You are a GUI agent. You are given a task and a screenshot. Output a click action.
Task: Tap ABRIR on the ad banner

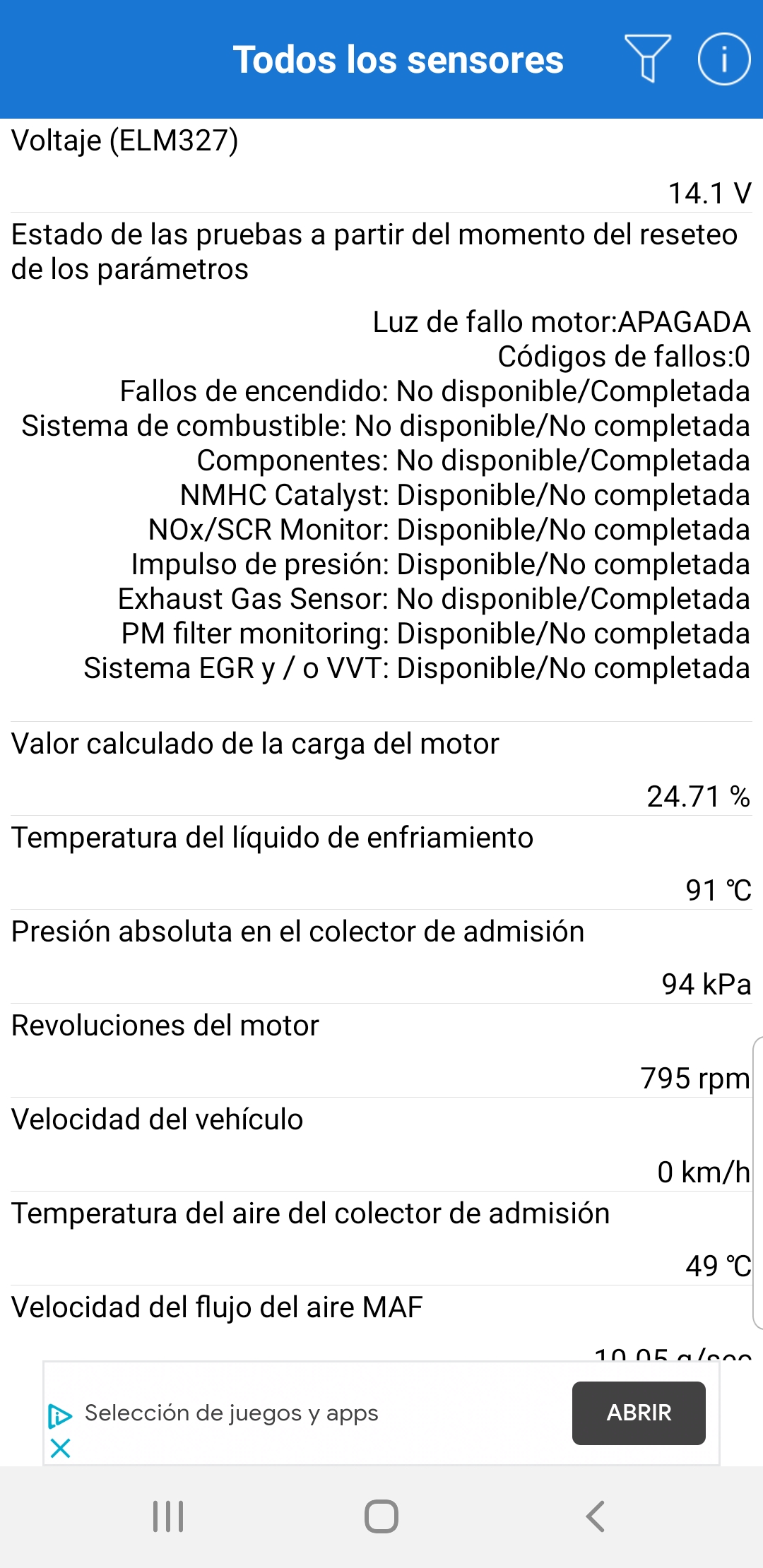click(639, 1413)
